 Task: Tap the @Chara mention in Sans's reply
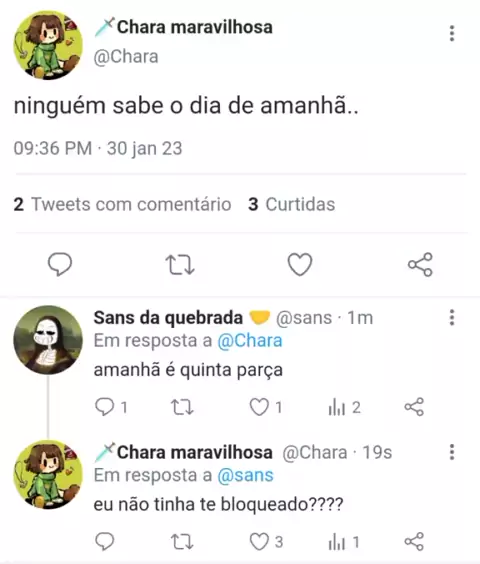pyautogui.click(x=250, y=341)
